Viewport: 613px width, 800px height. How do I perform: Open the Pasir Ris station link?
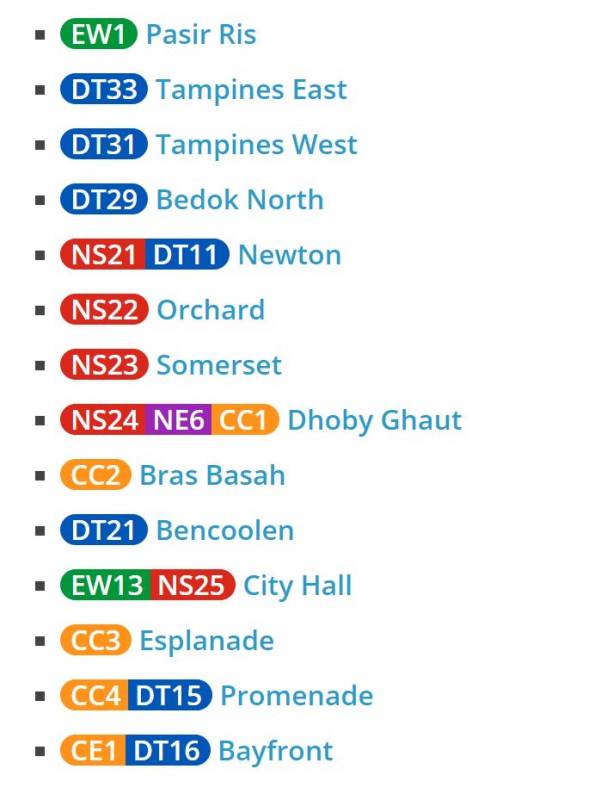click(200, 35)
